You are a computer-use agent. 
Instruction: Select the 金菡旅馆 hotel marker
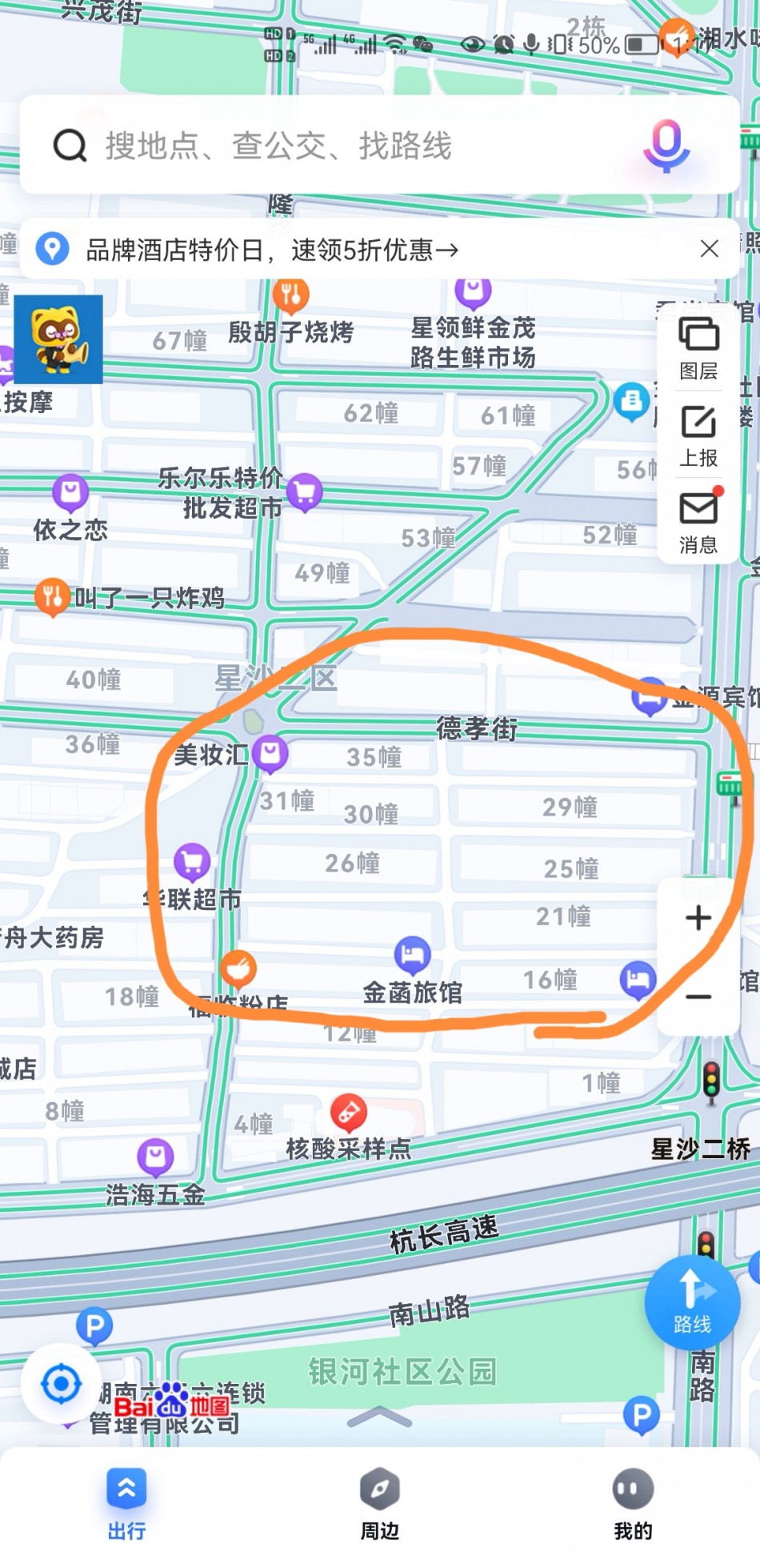(412, 955)
